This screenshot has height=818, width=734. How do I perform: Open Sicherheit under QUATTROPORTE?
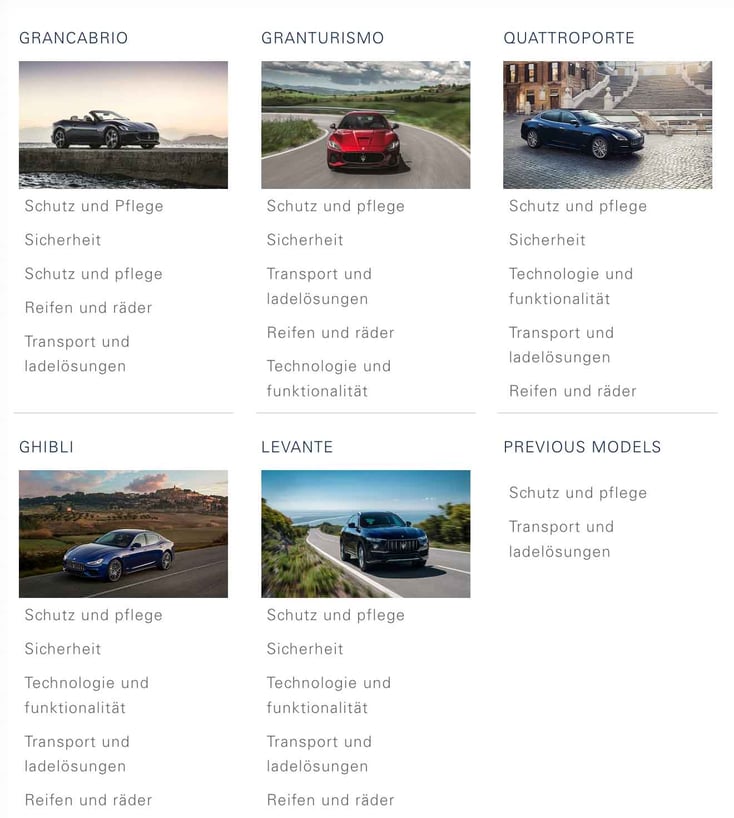(547, 240)
